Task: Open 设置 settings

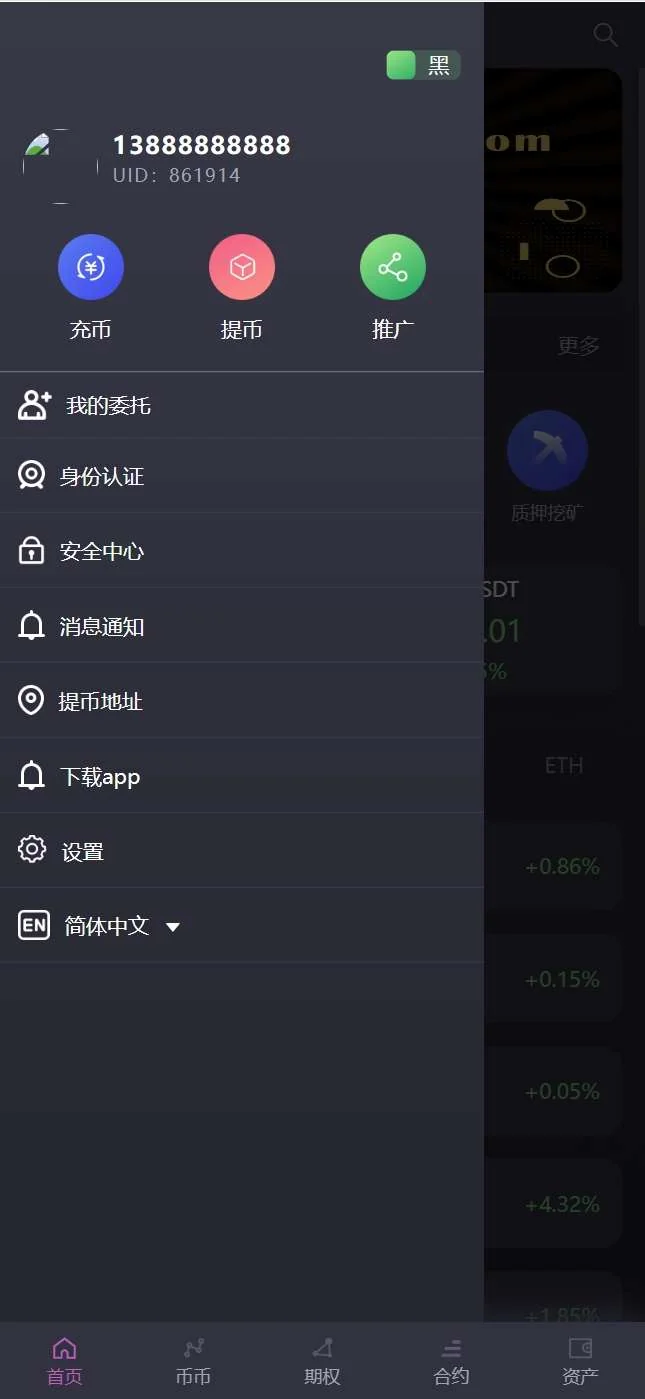Action: click(82, 852)
